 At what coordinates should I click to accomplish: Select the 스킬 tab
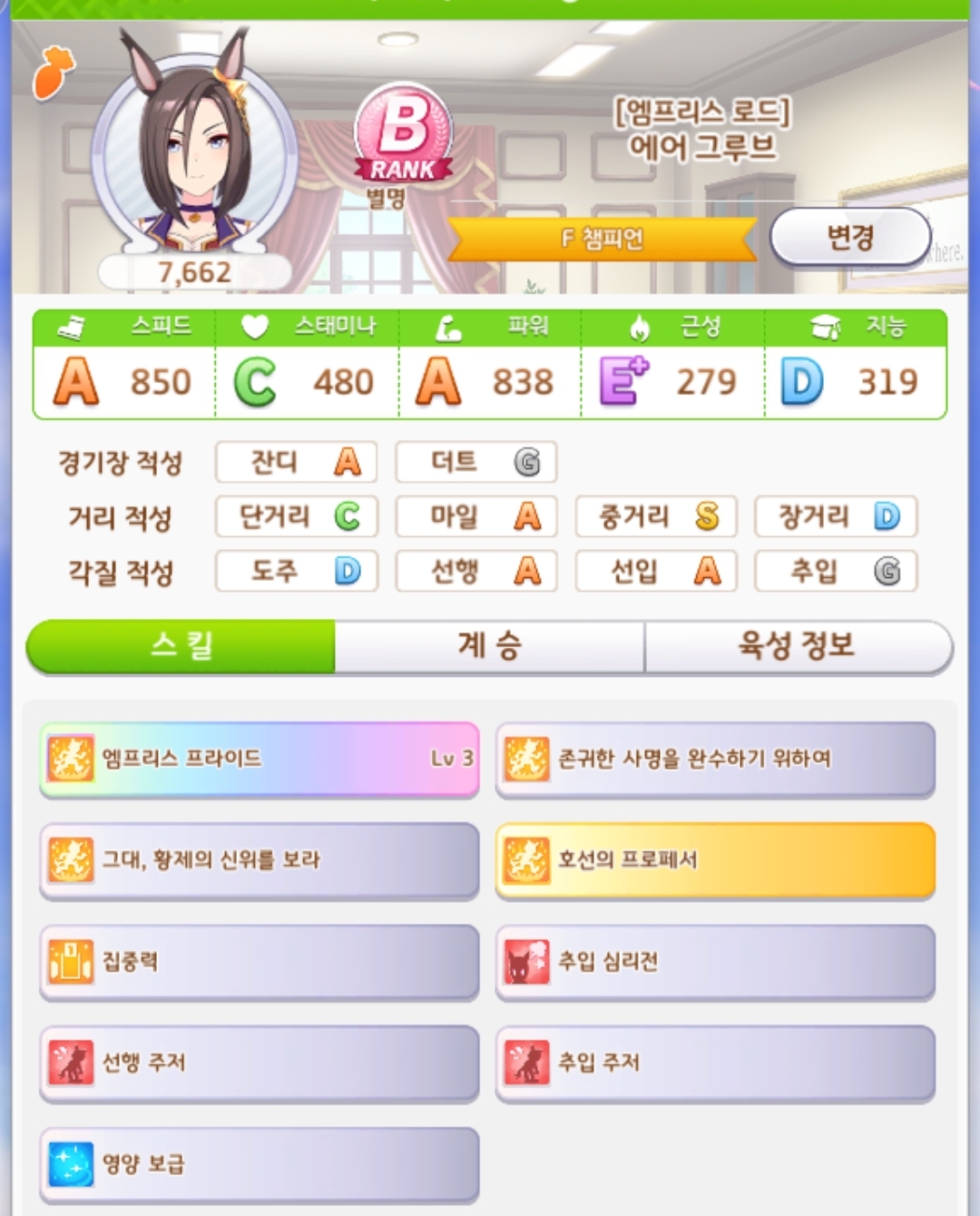(181, 646)
